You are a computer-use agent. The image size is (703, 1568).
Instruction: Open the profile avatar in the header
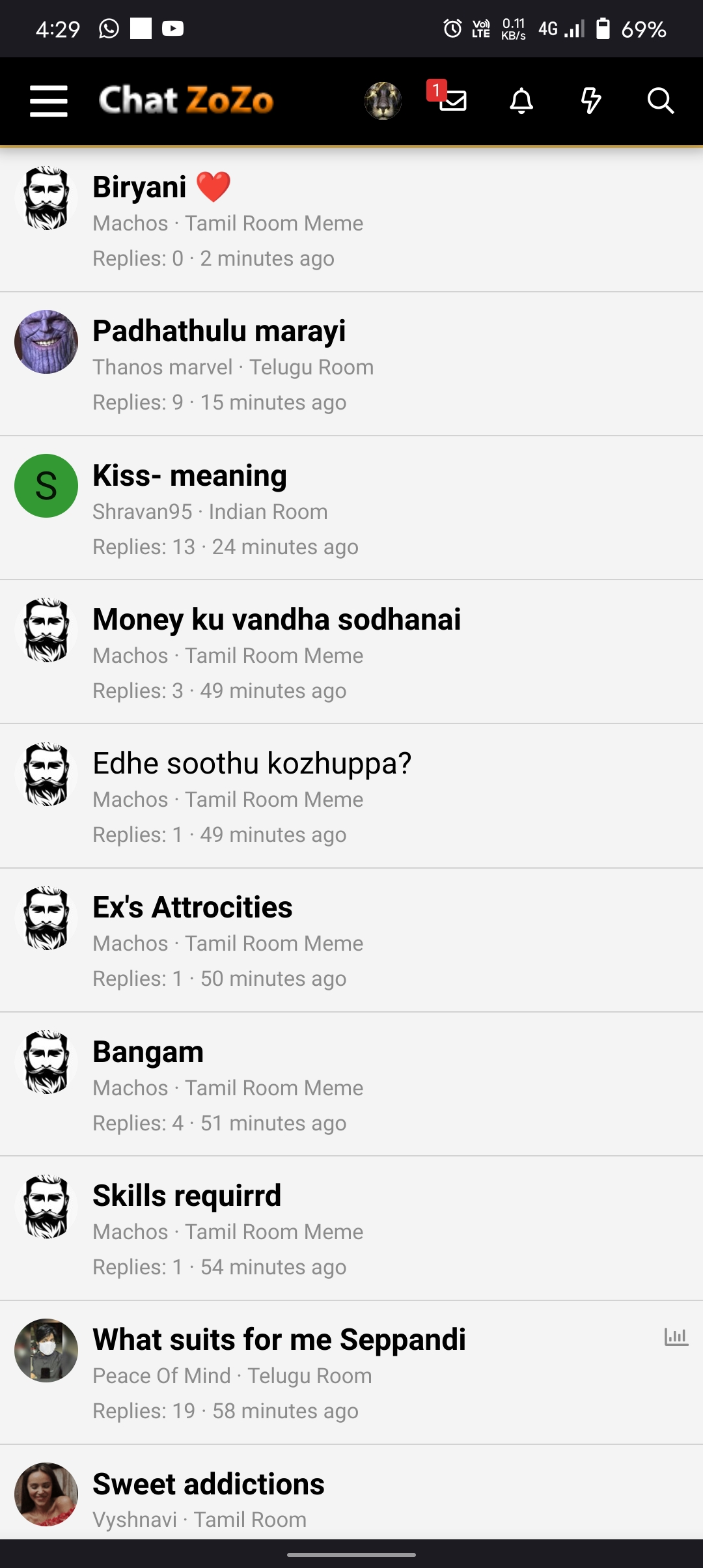click(x=383, y=101)
